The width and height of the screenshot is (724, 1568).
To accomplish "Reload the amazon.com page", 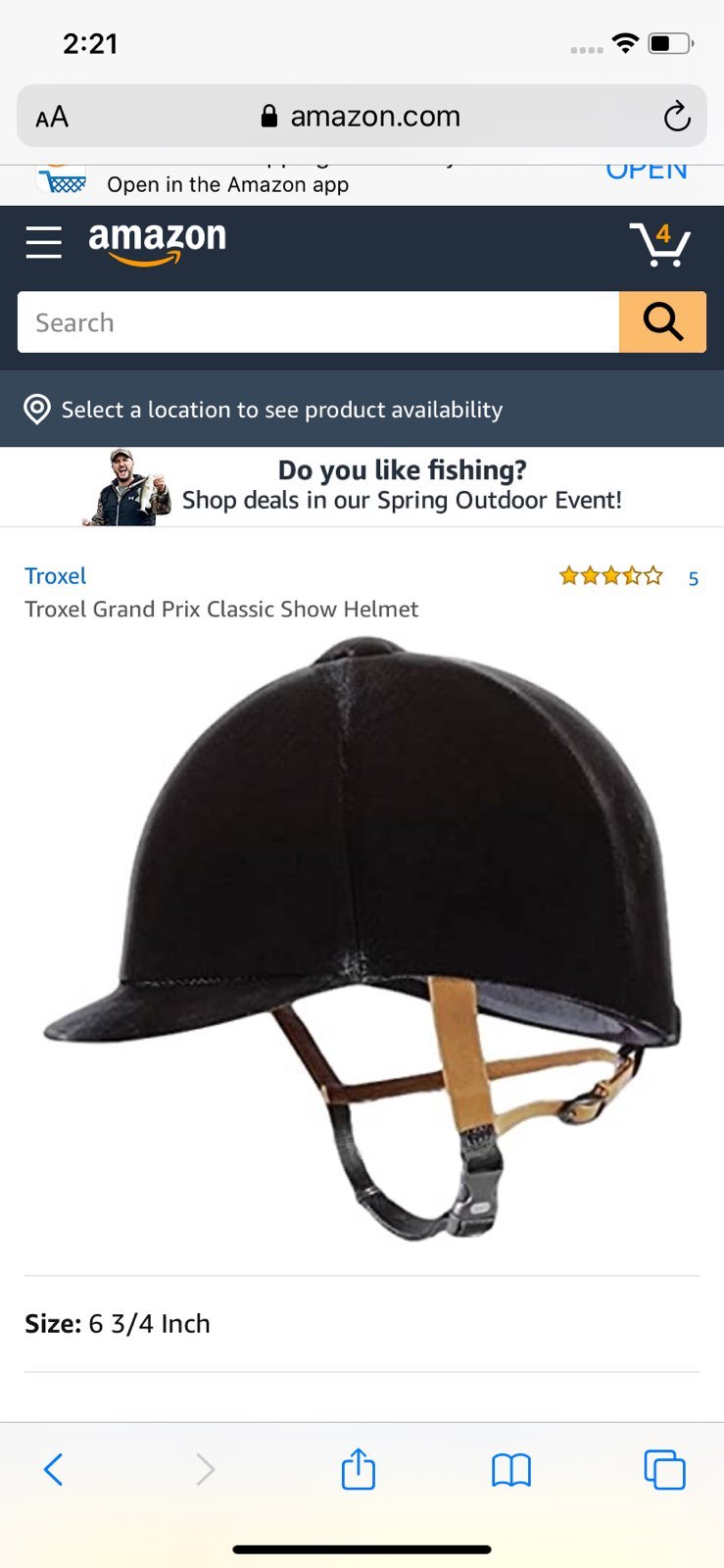I will point(676,117).
